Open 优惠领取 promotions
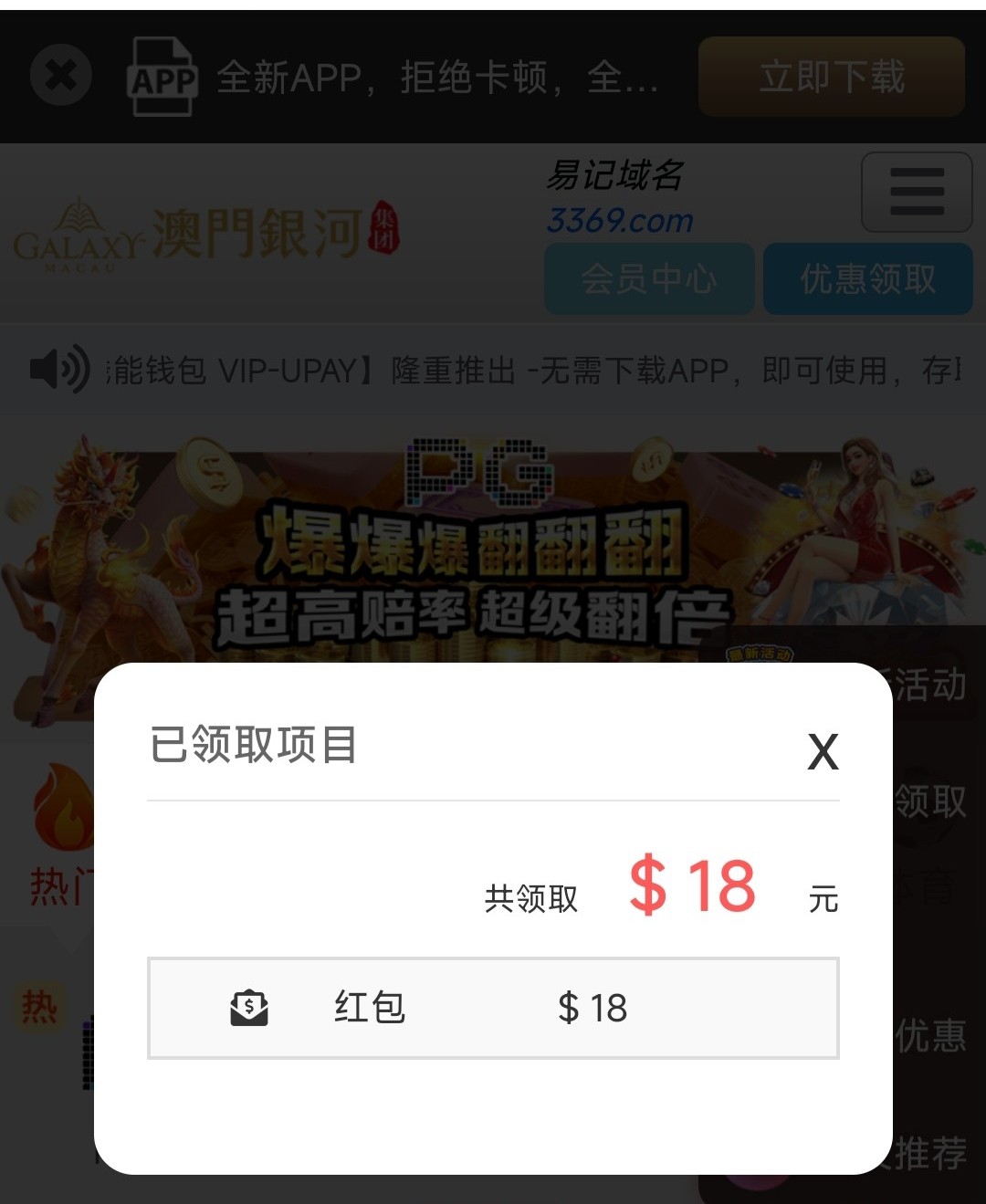Image resolution: width=986 pixels, height=1204 pixels. coord(867,279)
